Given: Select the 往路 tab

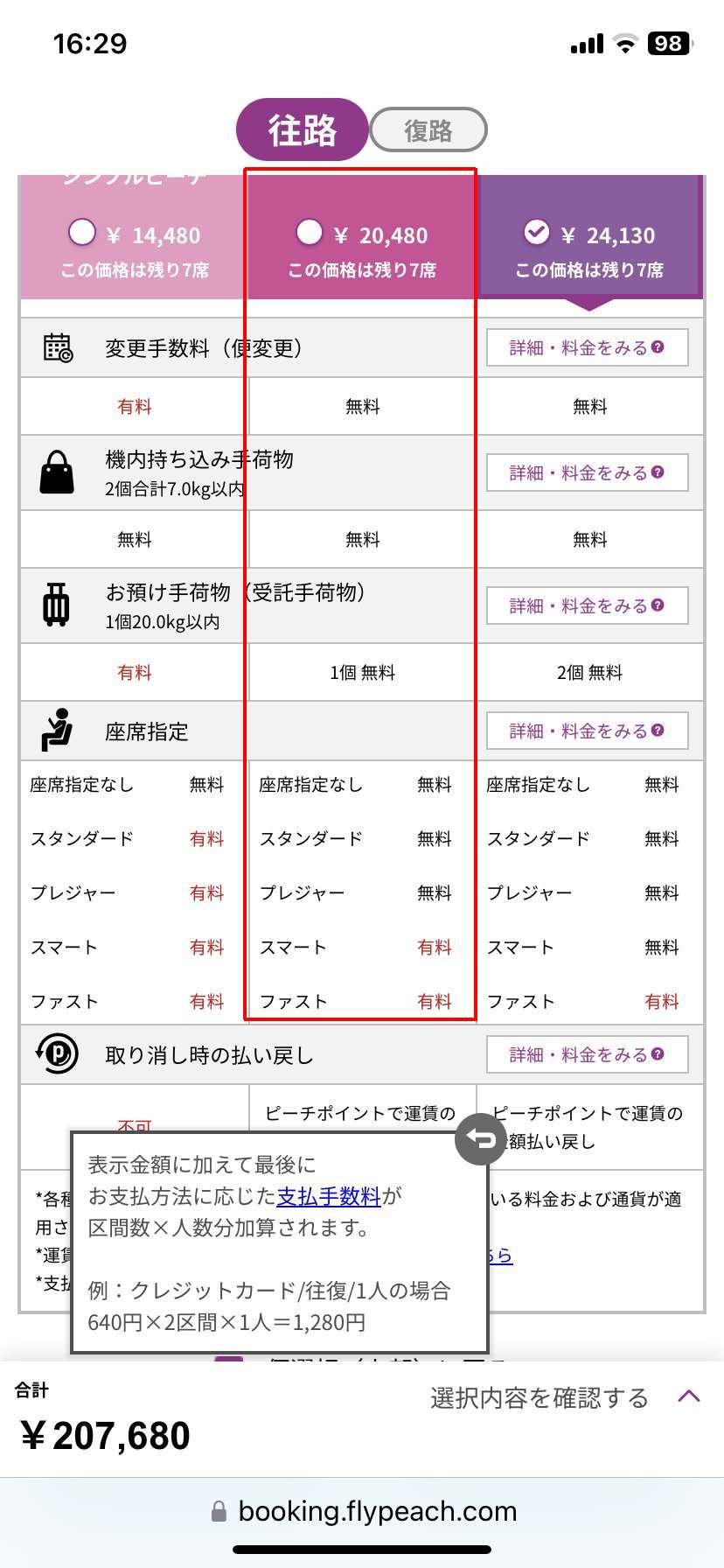Looking at the screenshot, I should click(302, 129).
